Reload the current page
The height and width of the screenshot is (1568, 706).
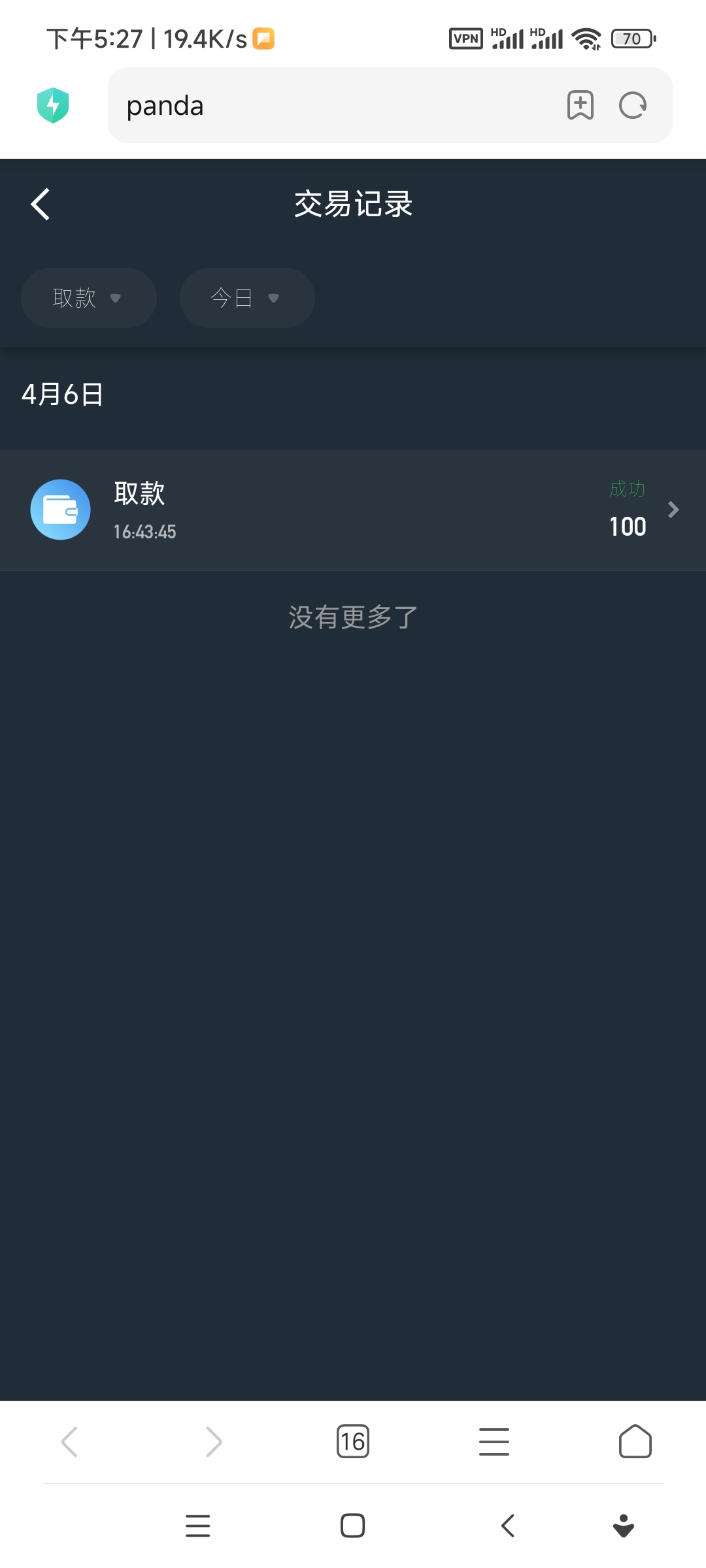pyautogui.click(x=632, y=105)
